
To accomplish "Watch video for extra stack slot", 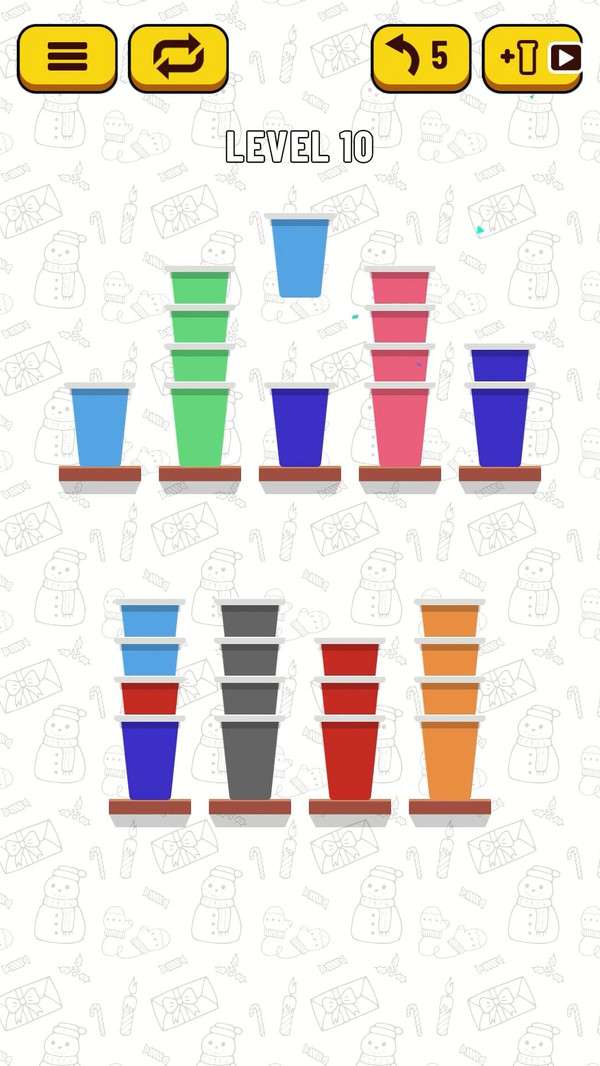I will point(532,58).
